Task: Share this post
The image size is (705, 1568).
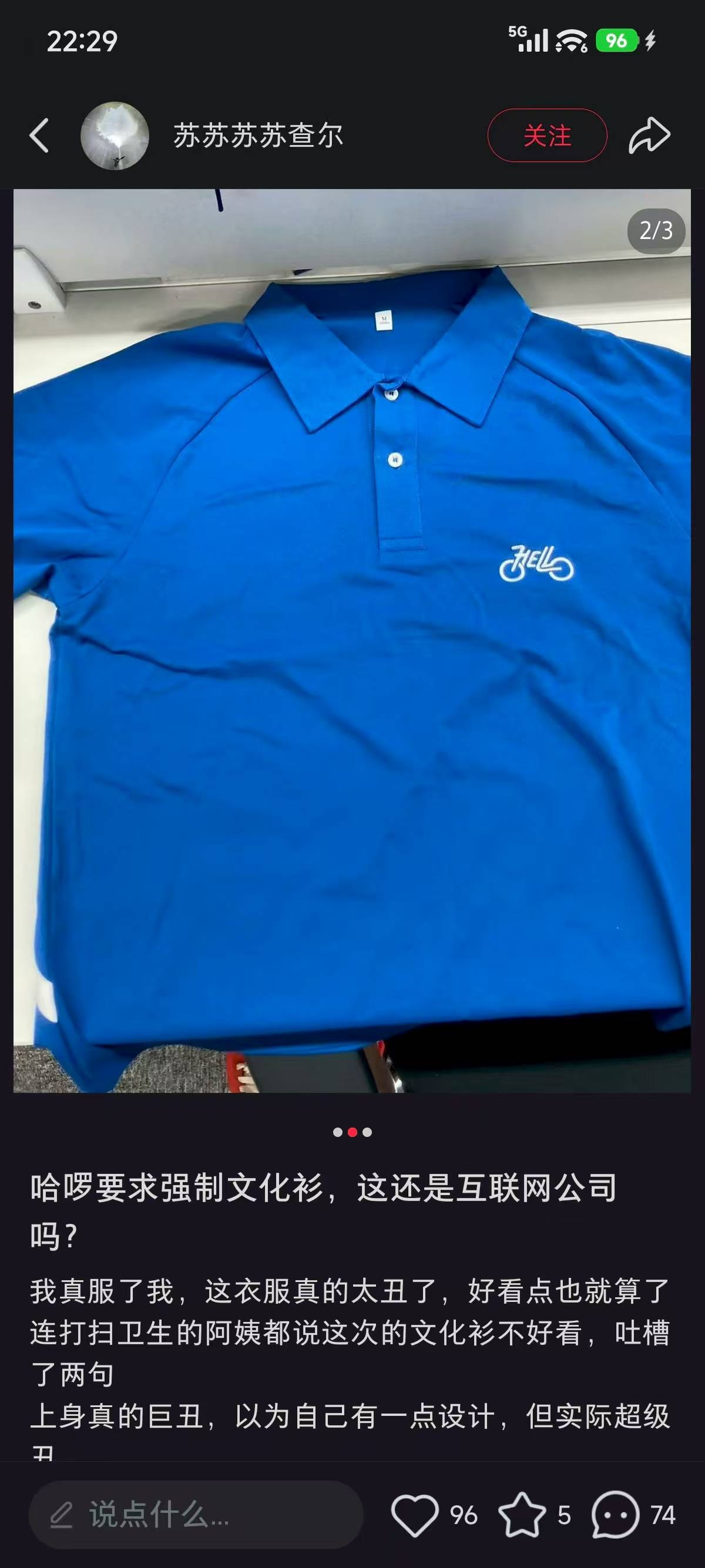Action: coord(649,135)
